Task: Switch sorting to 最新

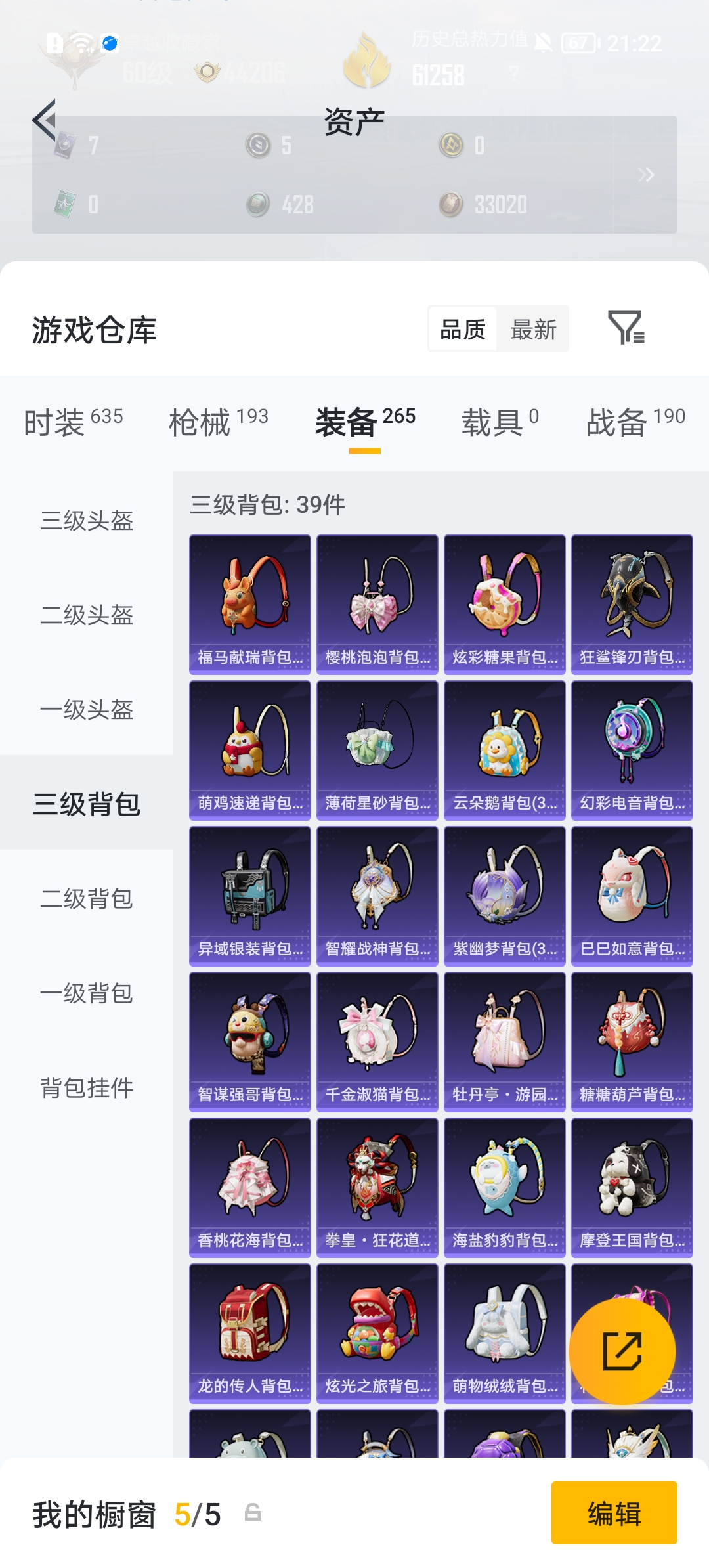Action: (534, 328)
